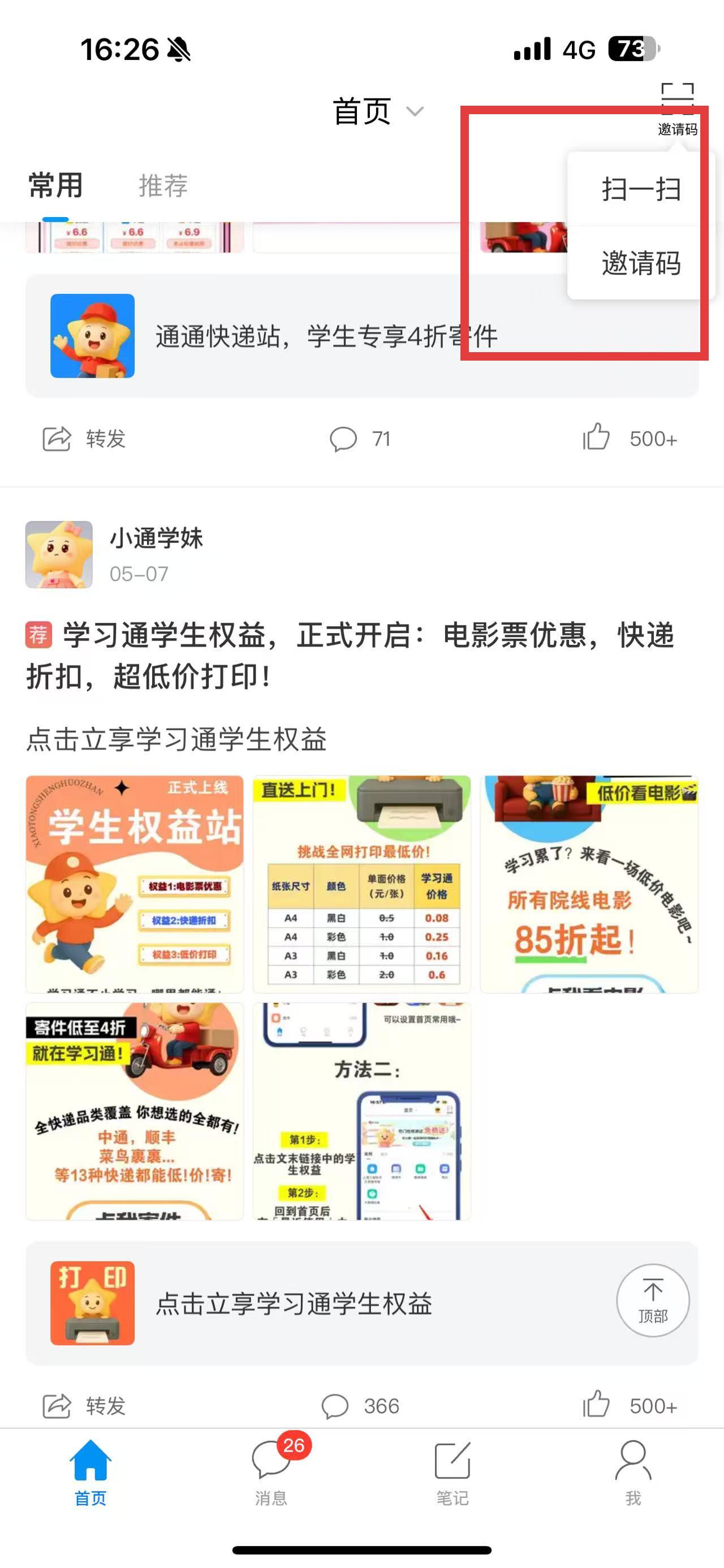Open the 71 comments on first post
The image size is (724, 1568).
click(360, 439)
